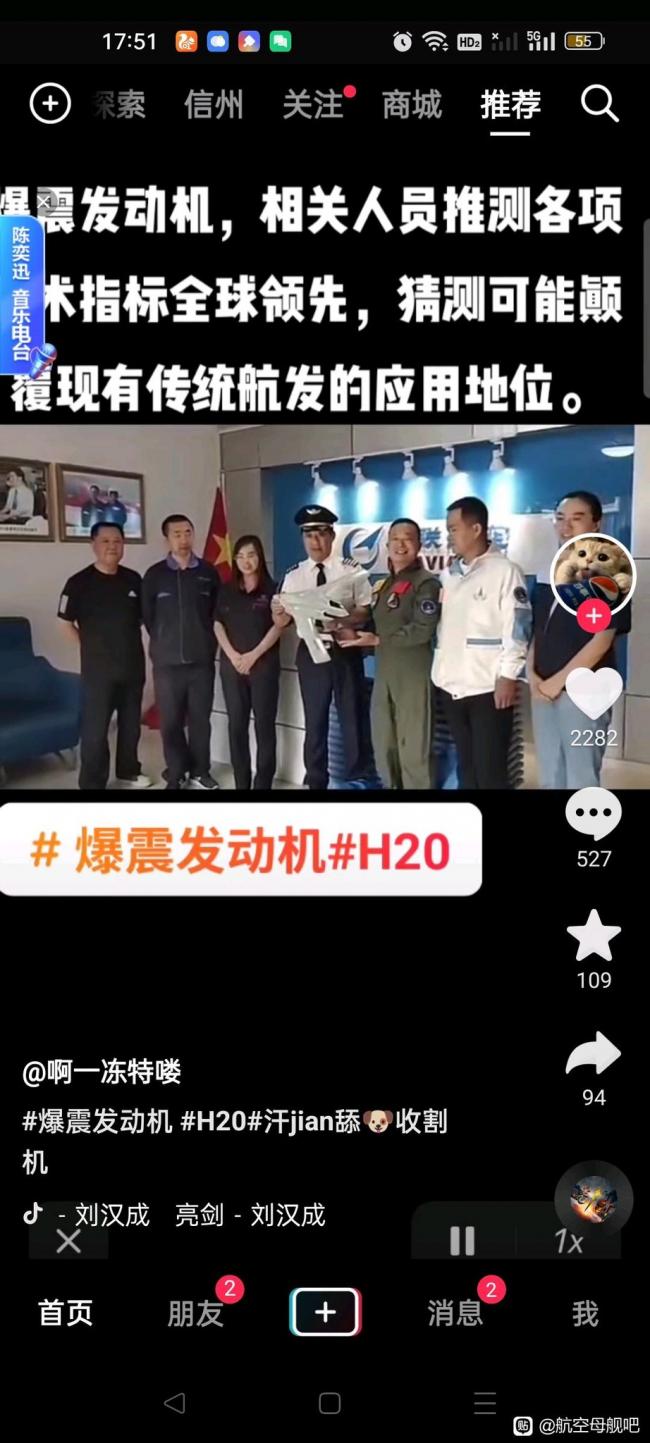Create a new post with plus button
Screen dimensions: 650x1443
[x=325, y=1312]
